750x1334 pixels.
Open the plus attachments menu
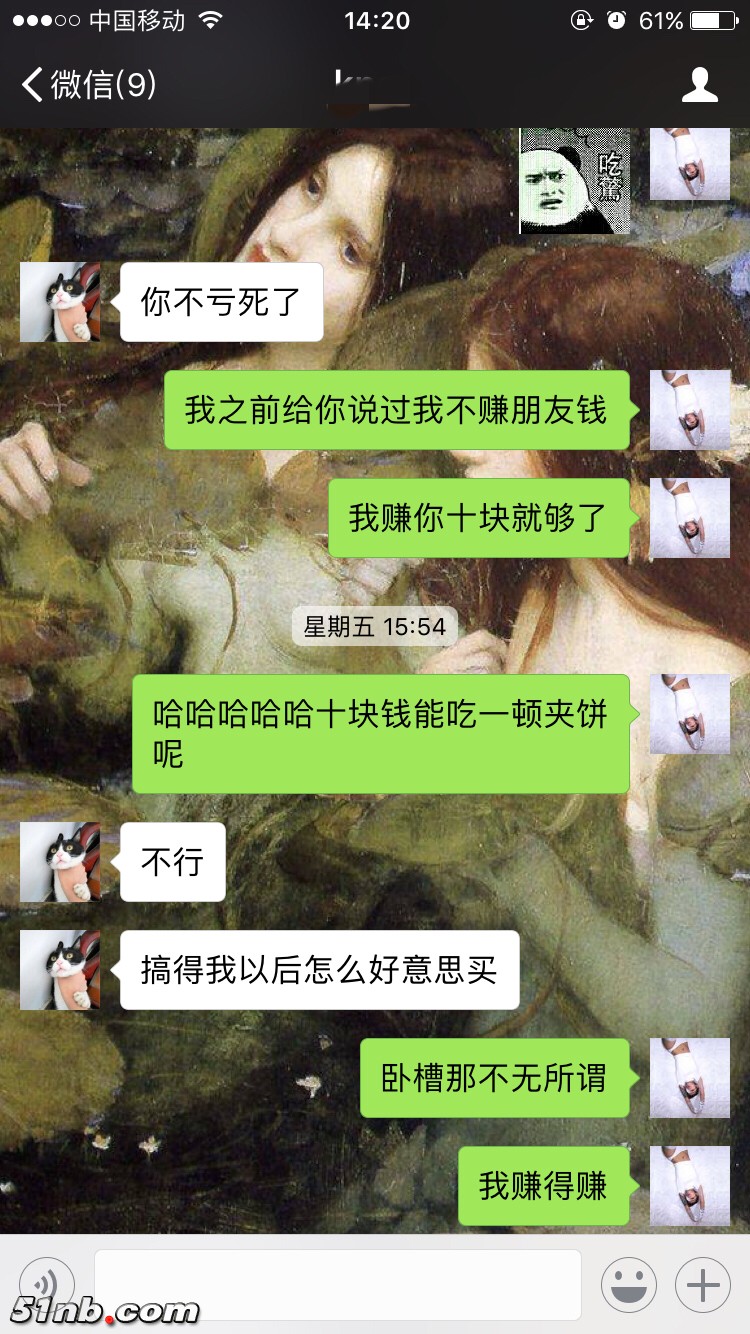pos(703,1285)
